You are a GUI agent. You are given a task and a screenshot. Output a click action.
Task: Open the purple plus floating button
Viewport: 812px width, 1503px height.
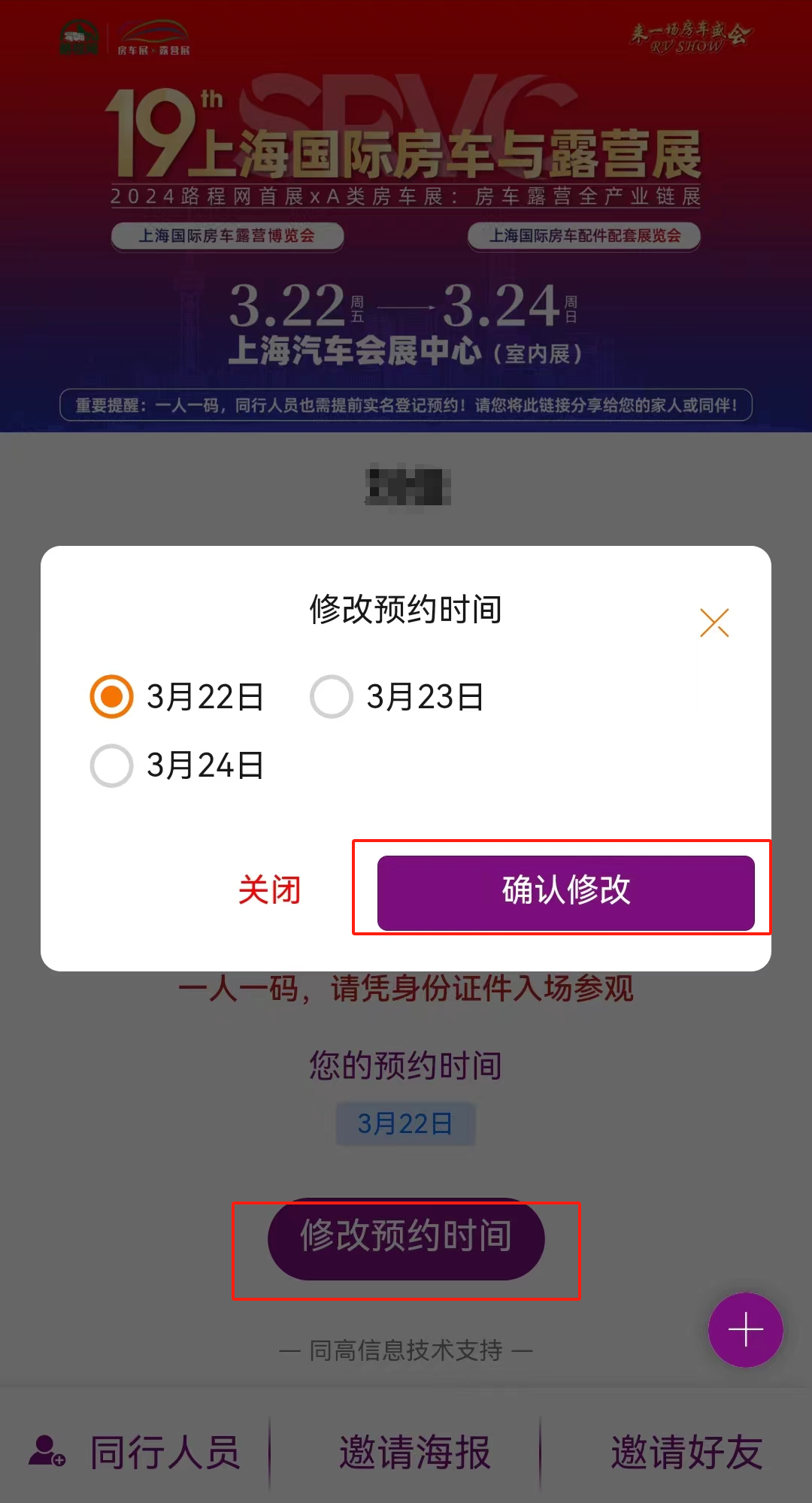745,1330
